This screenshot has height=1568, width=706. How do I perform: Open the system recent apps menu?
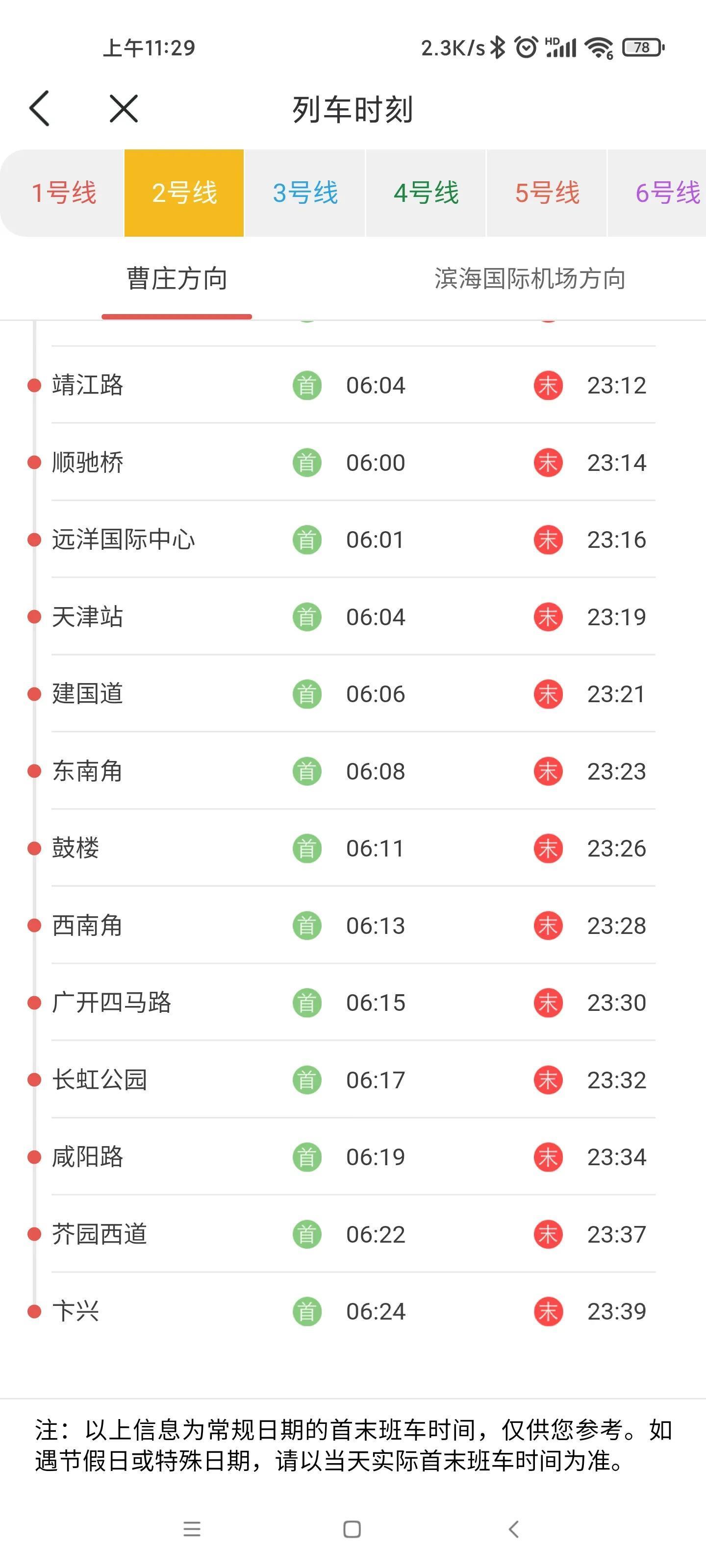[192, 1529]
